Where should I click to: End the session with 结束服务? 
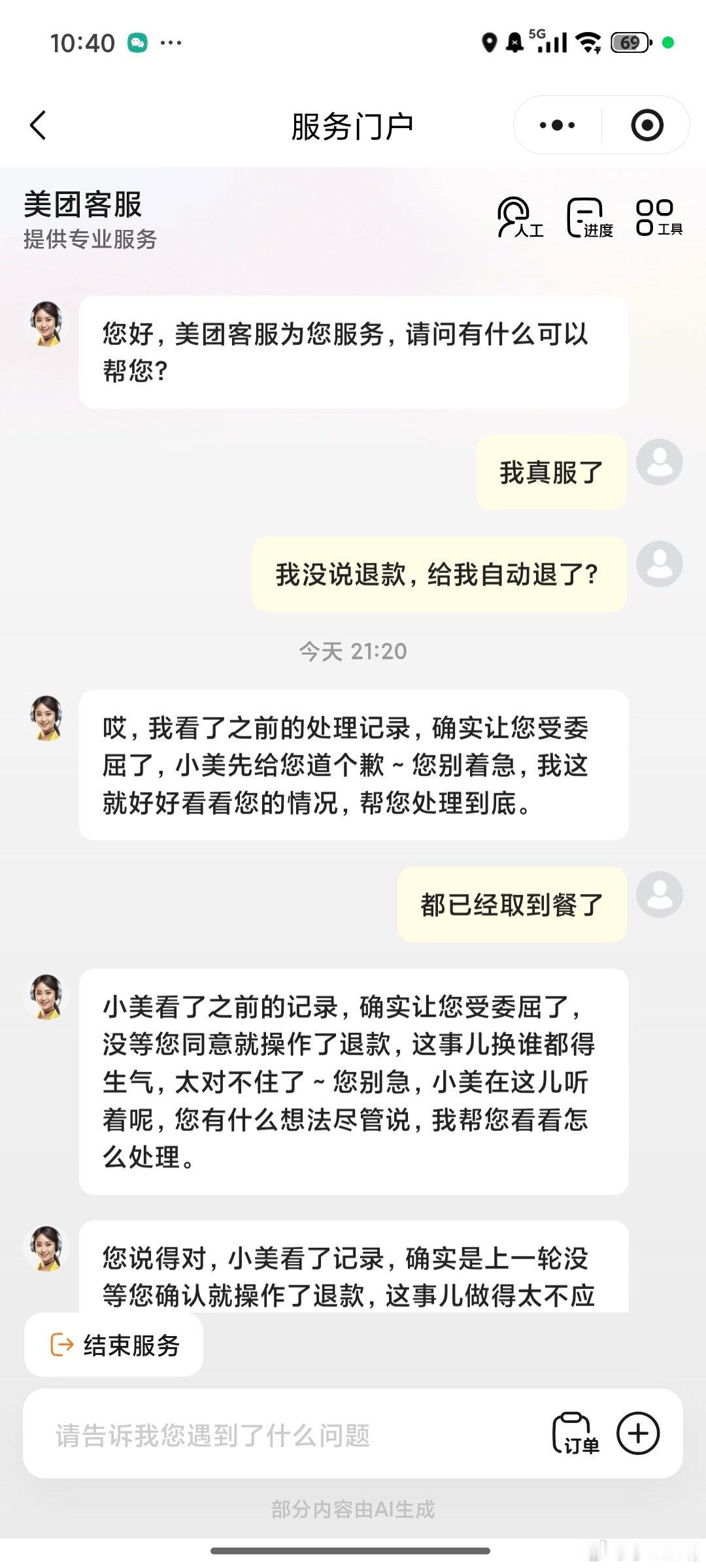click(114, 1345)
